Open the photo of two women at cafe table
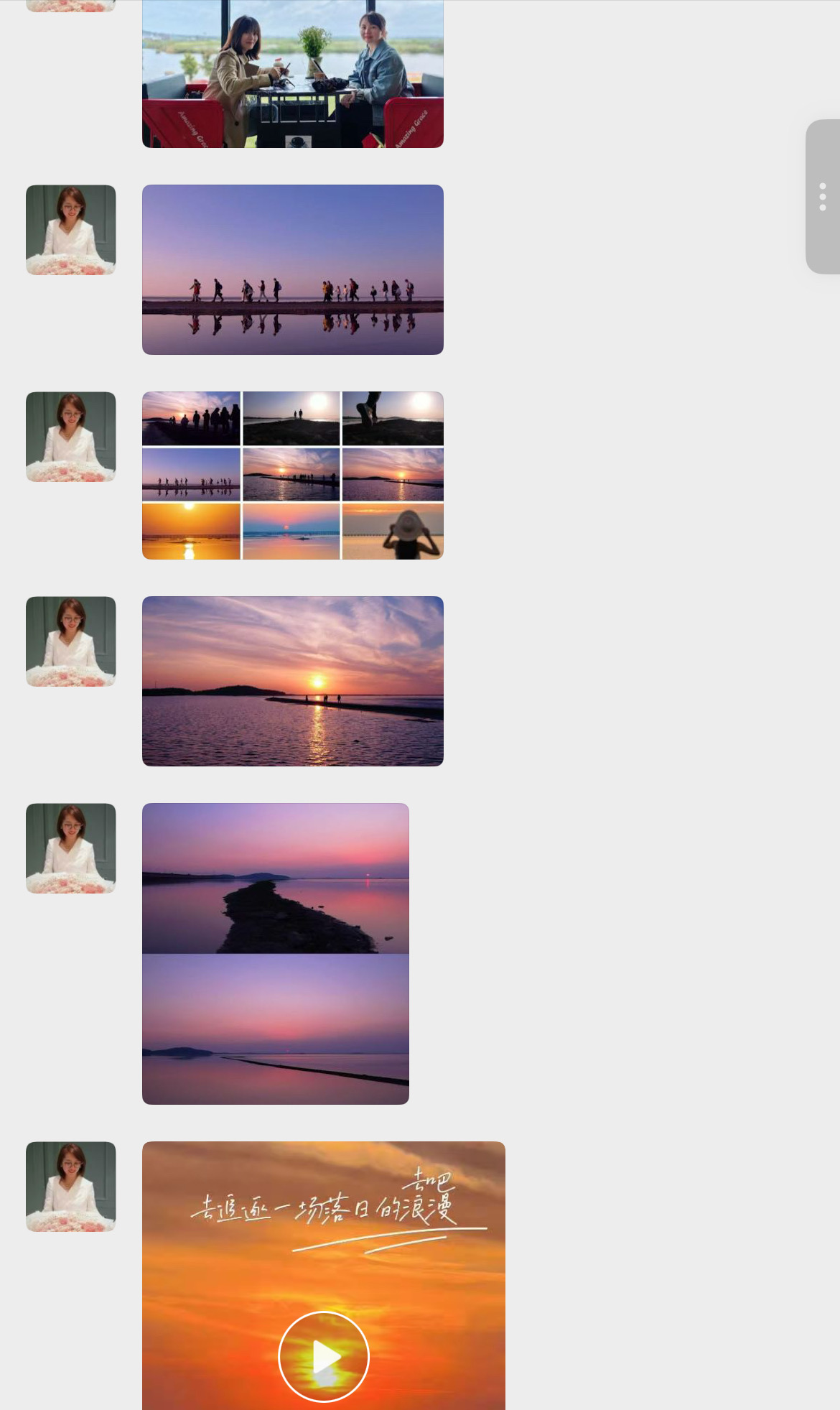Image resolution: width=840 pixels, height=1410 pixels. pyautogui.click(x=293, y=73)
